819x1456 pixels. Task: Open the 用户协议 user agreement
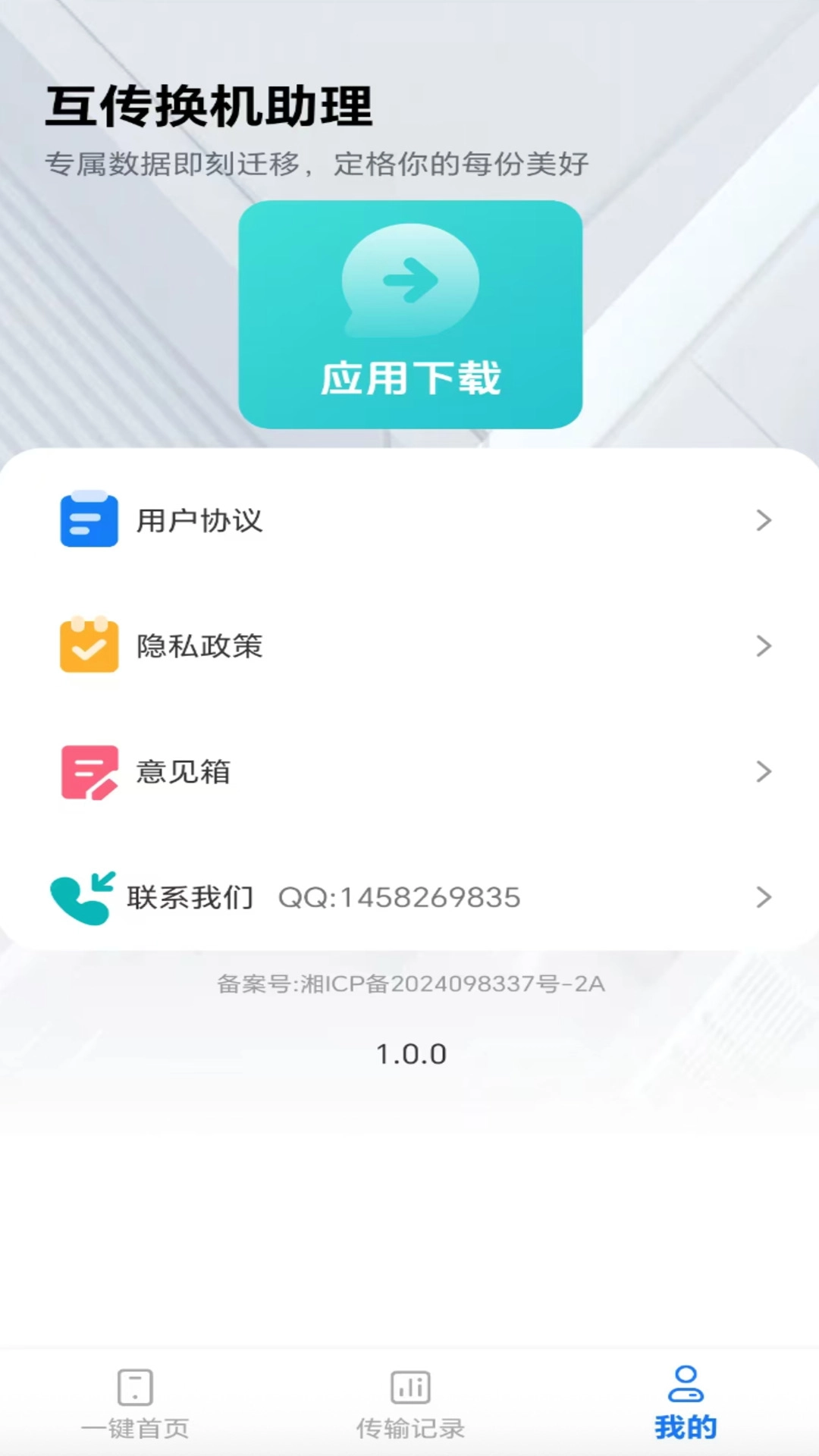[x=409, y=520]
